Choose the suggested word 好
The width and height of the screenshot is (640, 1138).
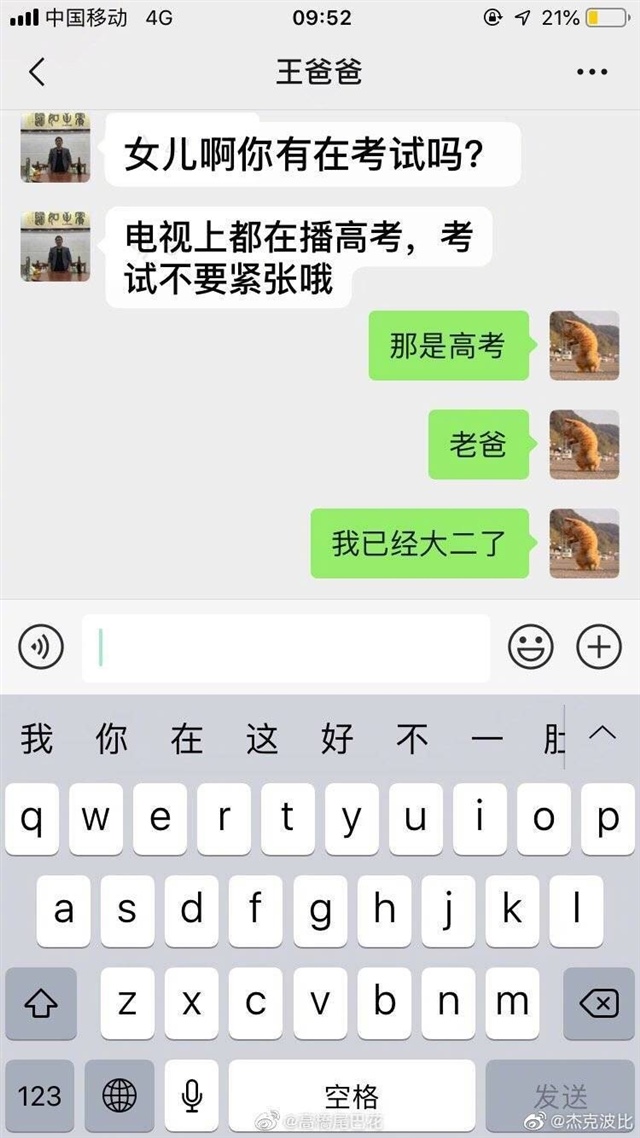coord(337,739)
